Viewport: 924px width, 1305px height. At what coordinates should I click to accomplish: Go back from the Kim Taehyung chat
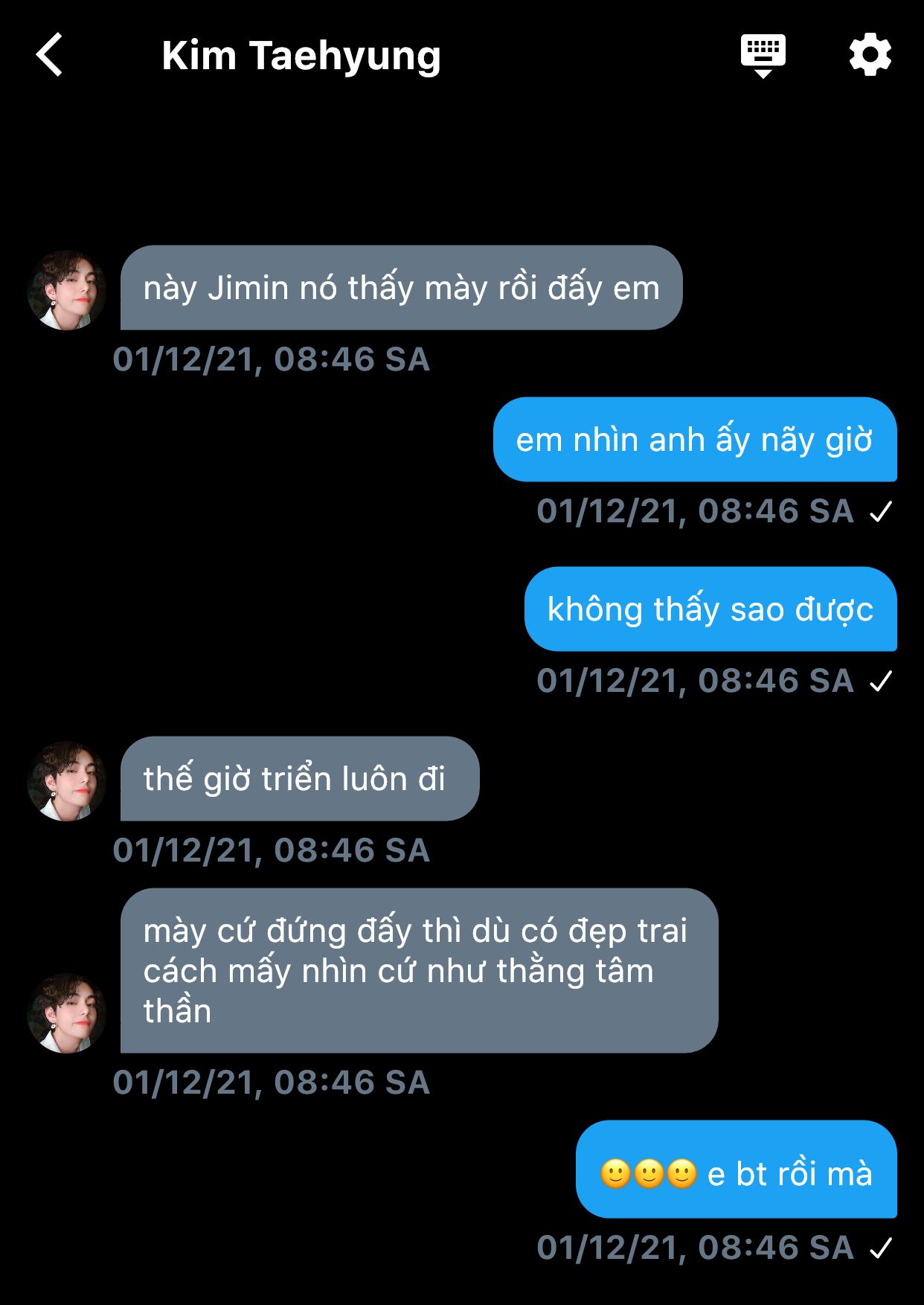[50, 55]
